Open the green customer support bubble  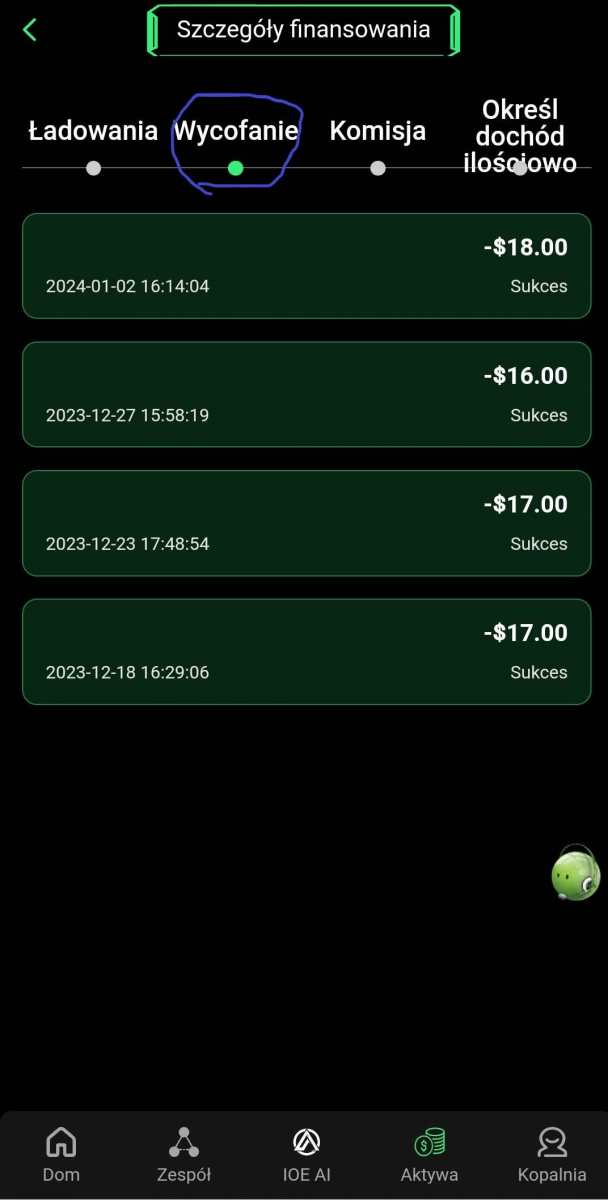pyautogui.click(x=577, y=875)
